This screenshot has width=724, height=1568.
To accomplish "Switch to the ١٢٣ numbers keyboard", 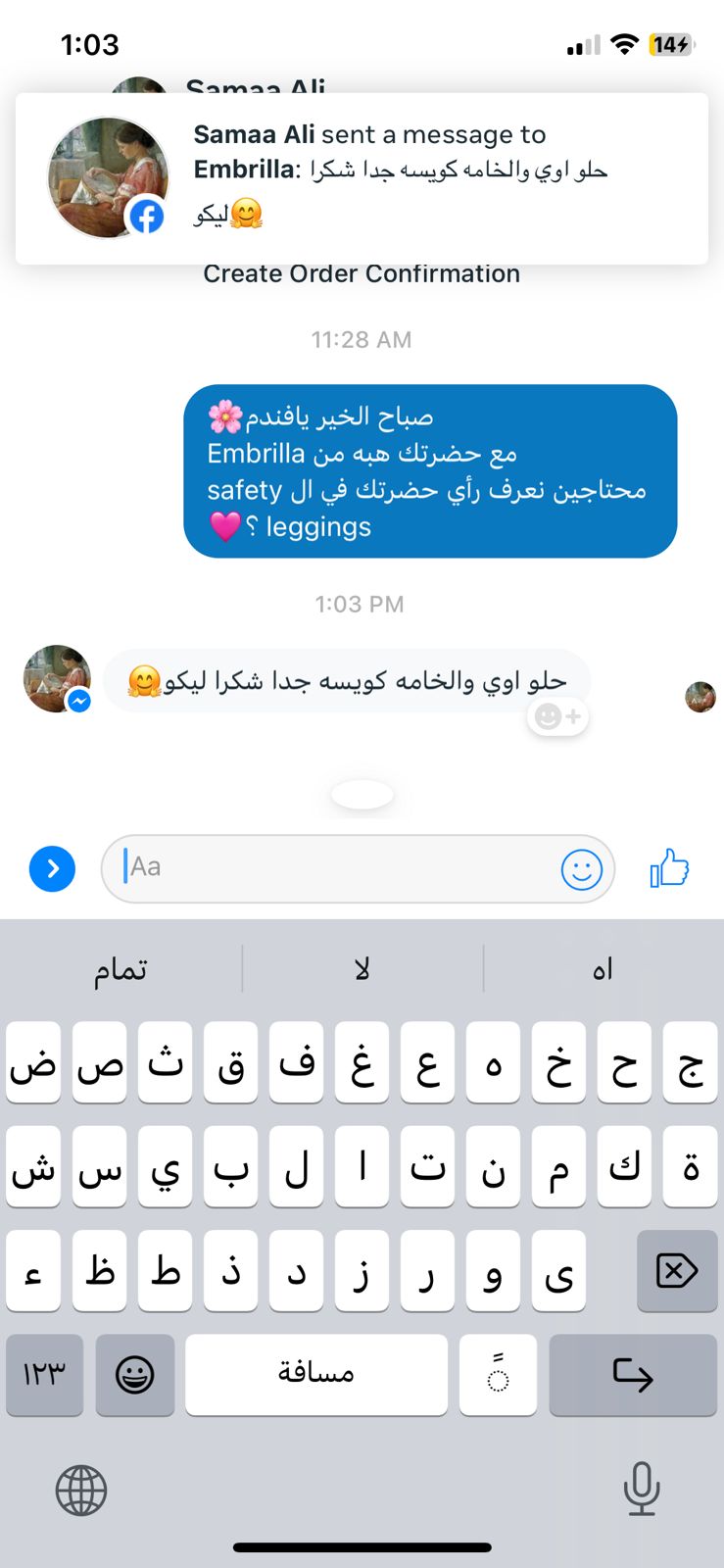I will (x=44, y=1374).
